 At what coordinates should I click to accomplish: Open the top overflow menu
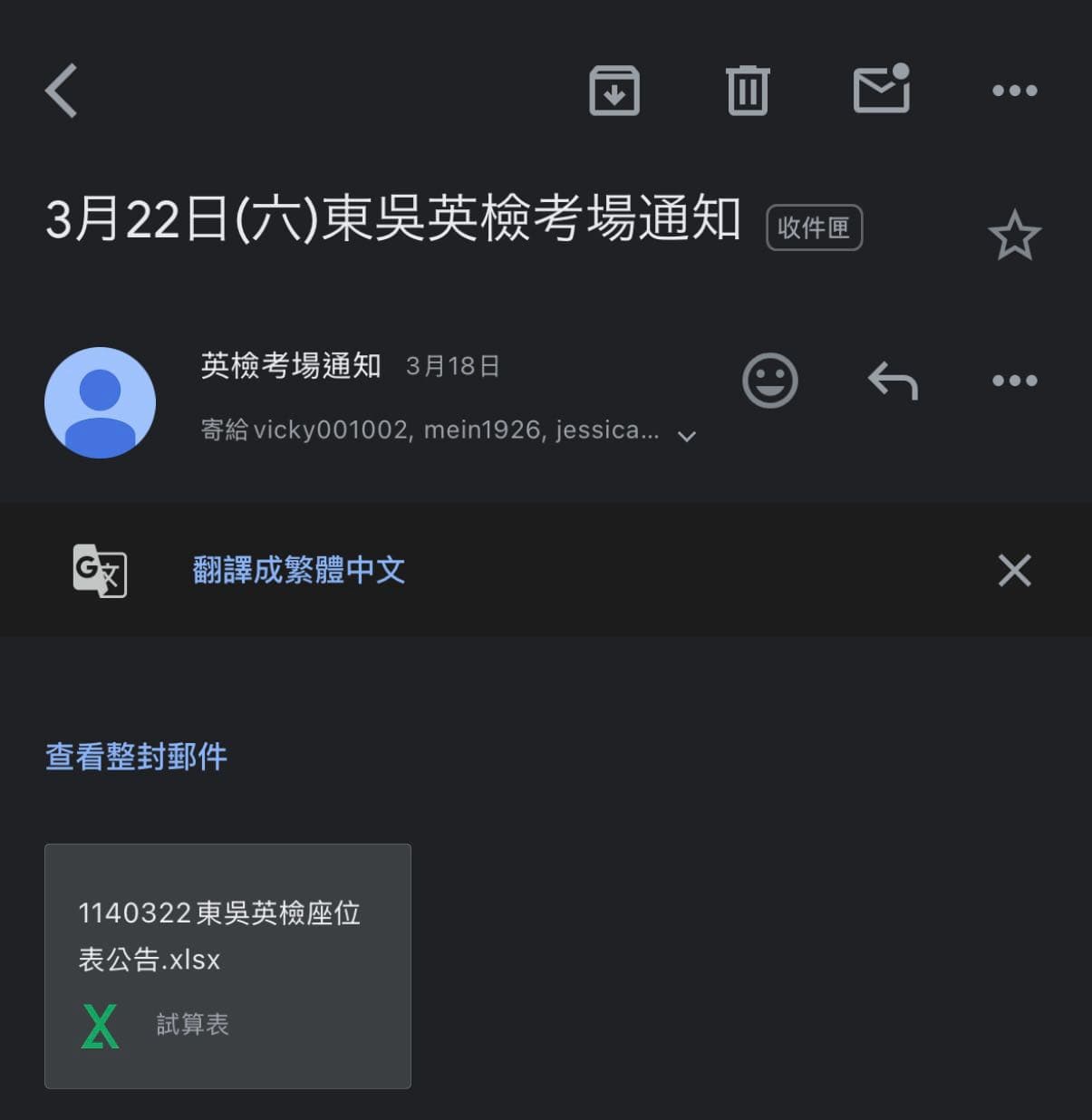[x=1014, y=91]
